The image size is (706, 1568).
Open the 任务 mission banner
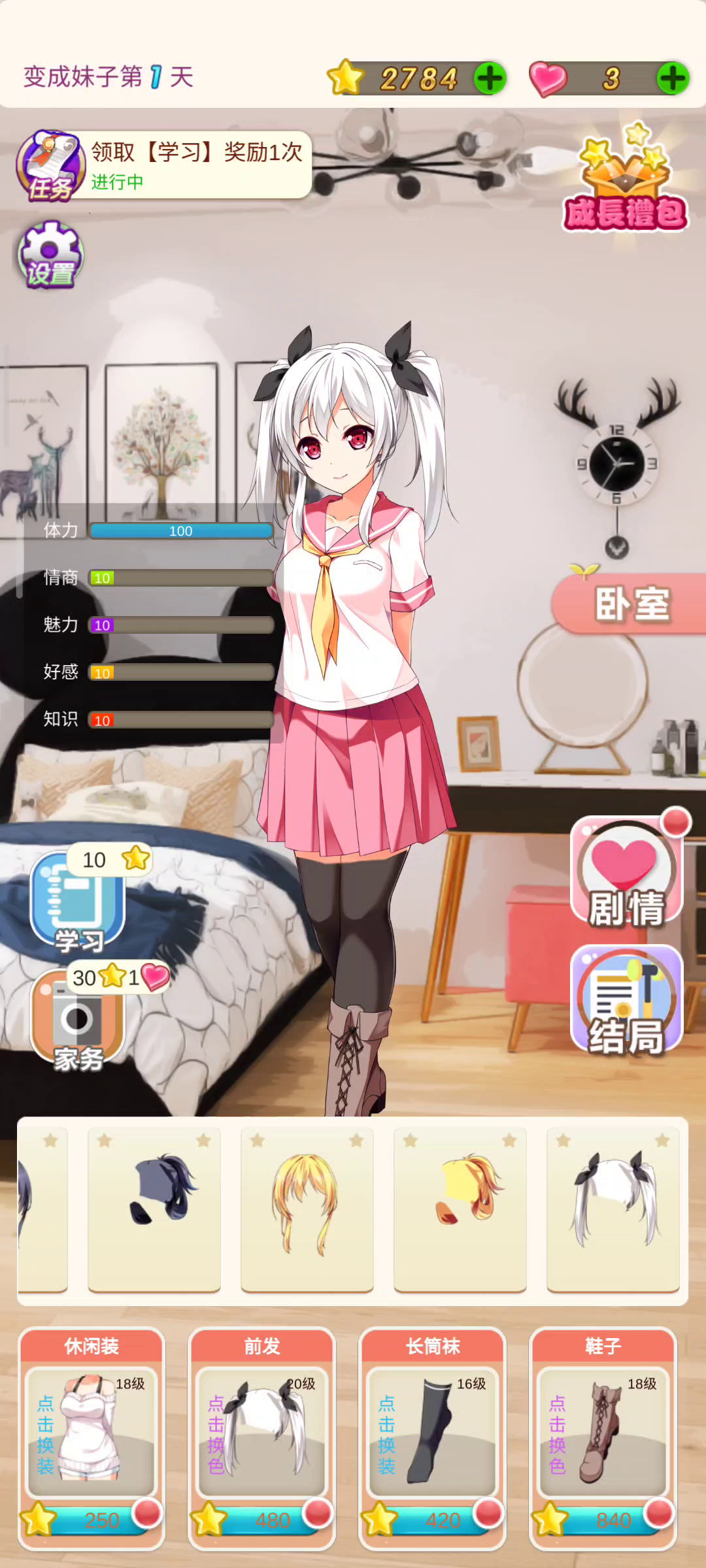pyautogui.click(x=163, y=165)
